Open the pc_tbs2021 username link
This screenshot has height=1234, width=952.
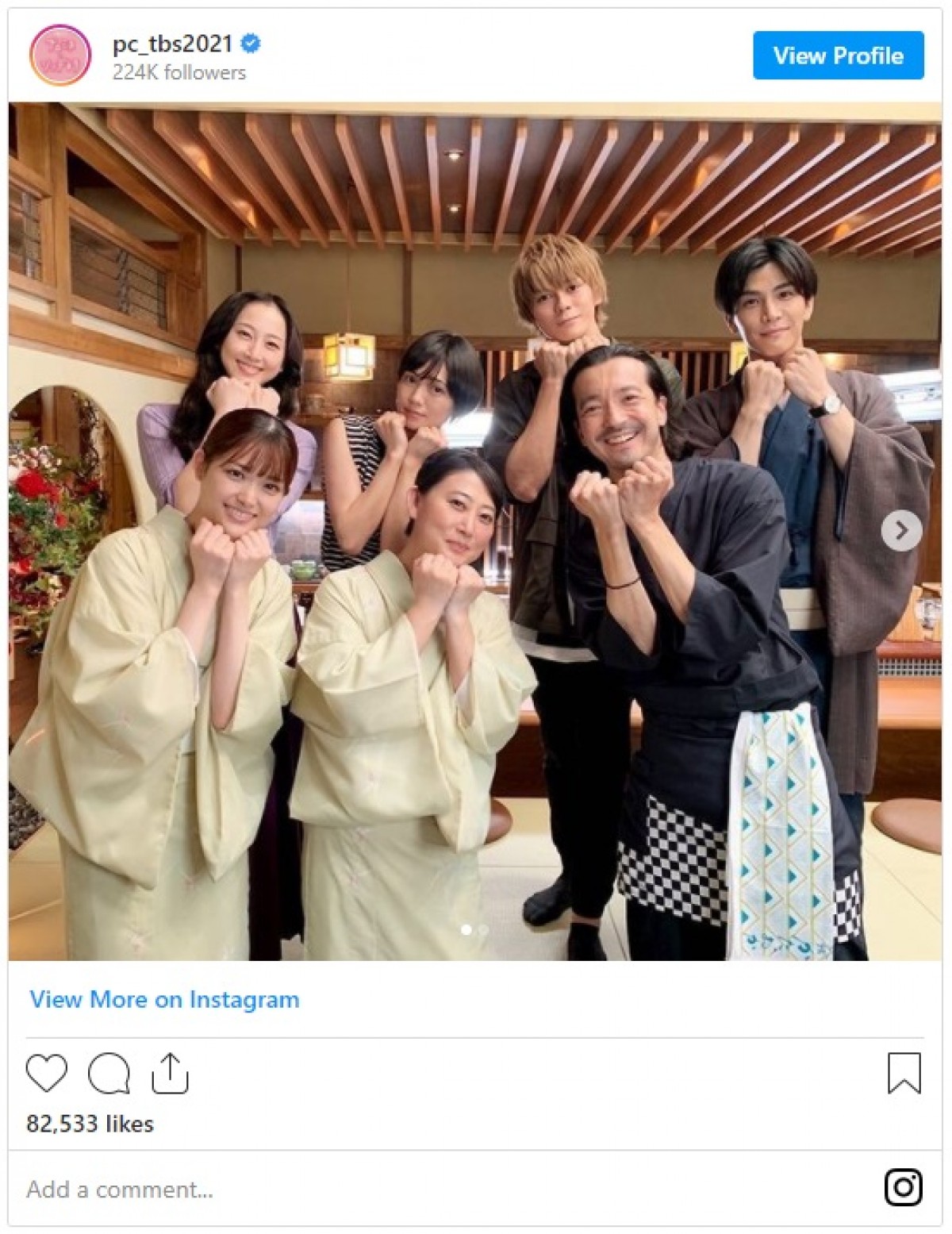tap(172, 44)
